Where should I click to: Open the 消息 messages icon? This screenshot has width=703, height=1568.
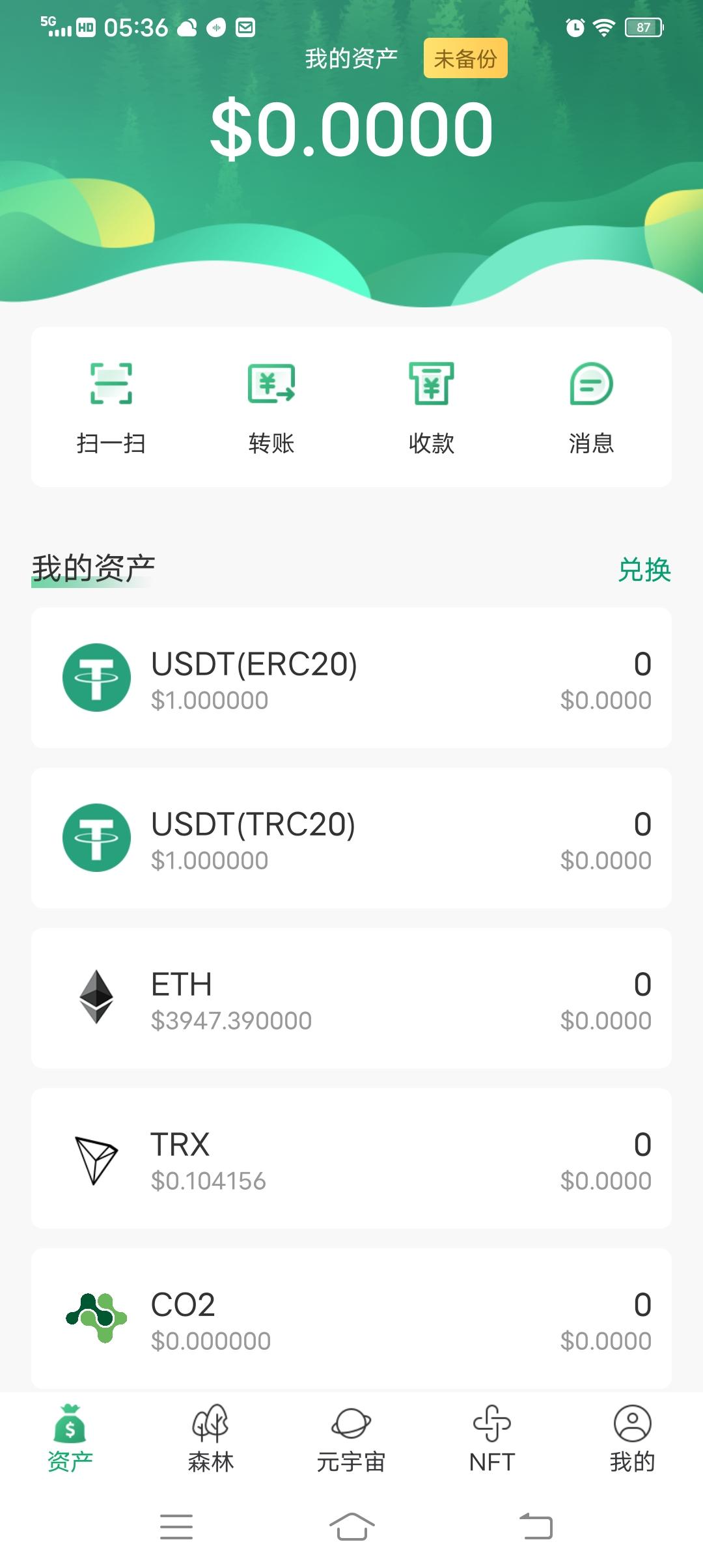pyautogui.click(x=591, y=384)
